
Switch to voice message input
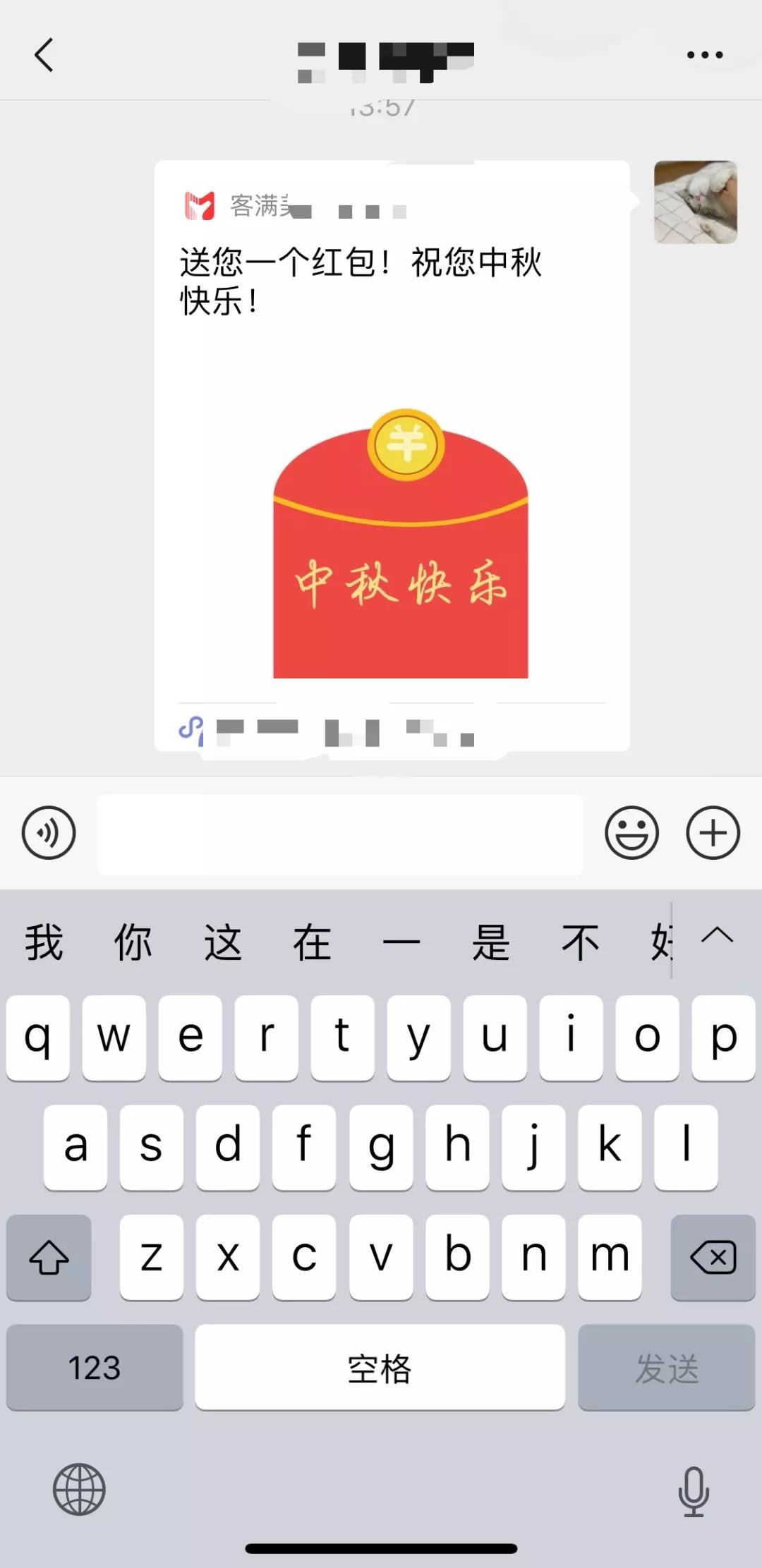[x=49, y=832]
